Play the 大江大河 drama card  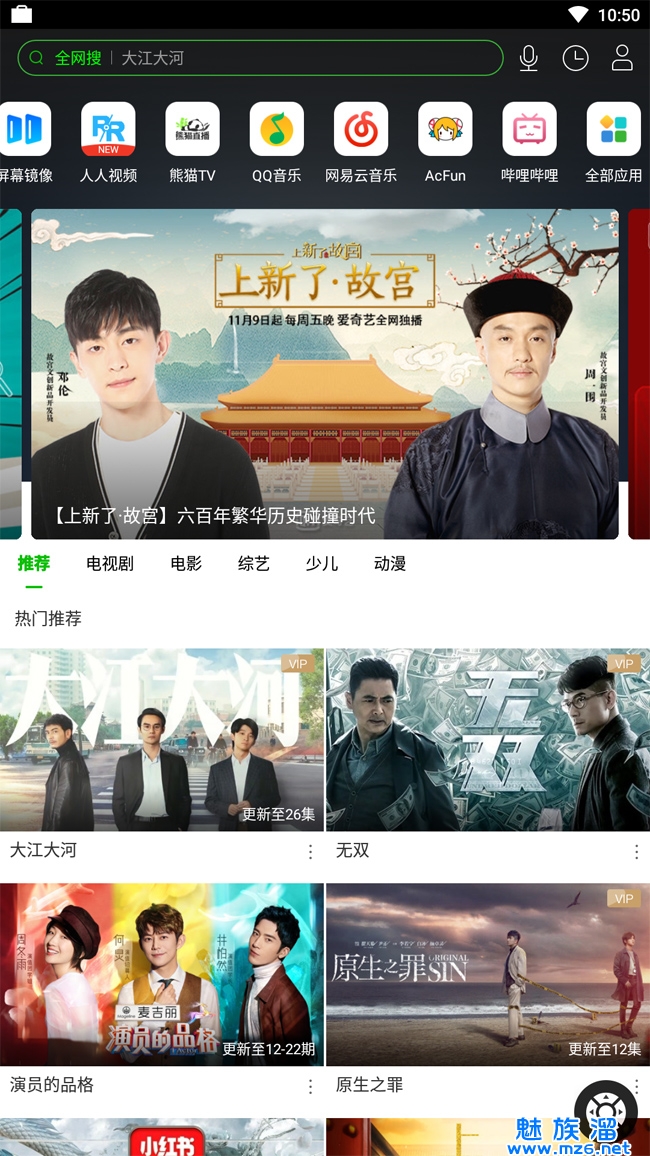(x=162, y=740)
